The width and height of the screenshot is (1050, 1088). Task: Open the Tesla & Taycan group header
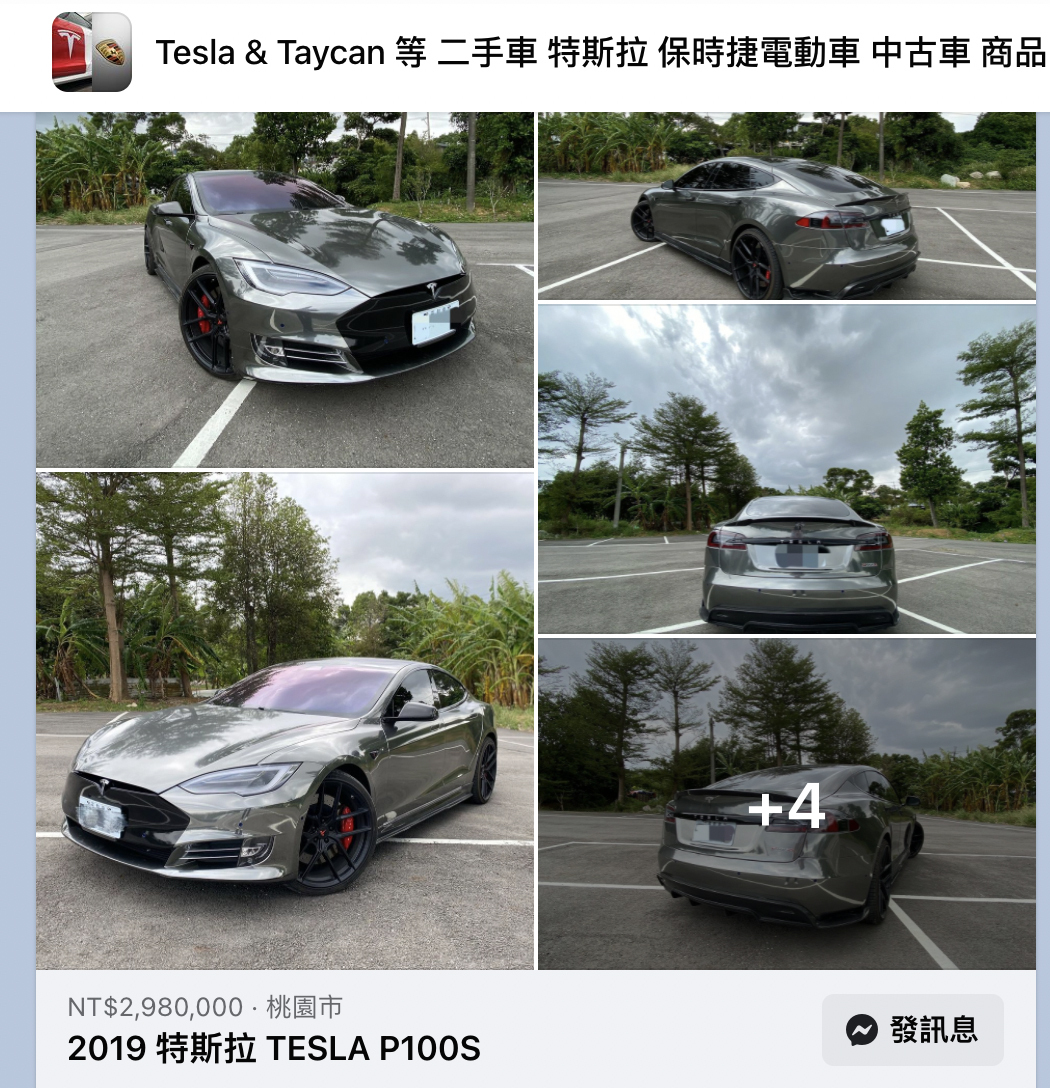[x=600, y=53]
